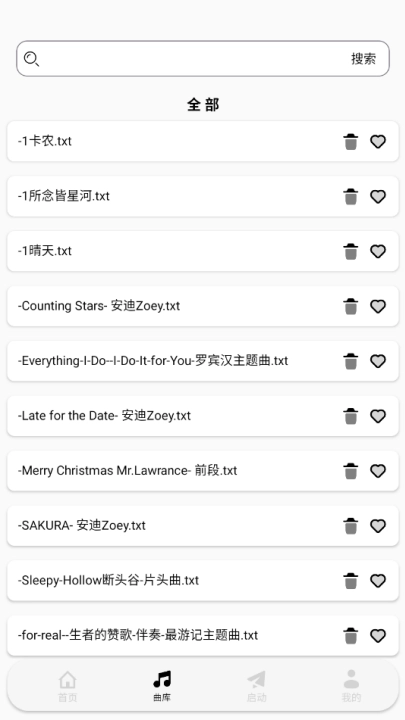Tap the 搜索 button
The height and width of the screenshot is (720, 405).
click(x=363, y=59)
